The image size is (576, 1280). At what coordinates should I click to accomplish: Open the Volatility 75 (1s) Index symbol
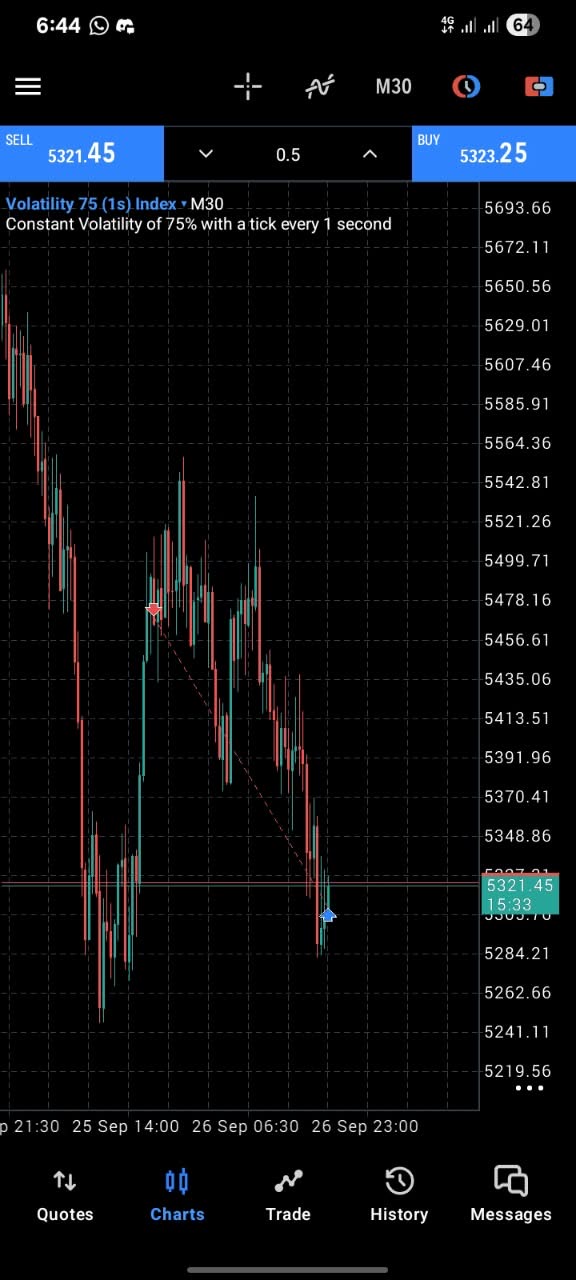[91, 204]
